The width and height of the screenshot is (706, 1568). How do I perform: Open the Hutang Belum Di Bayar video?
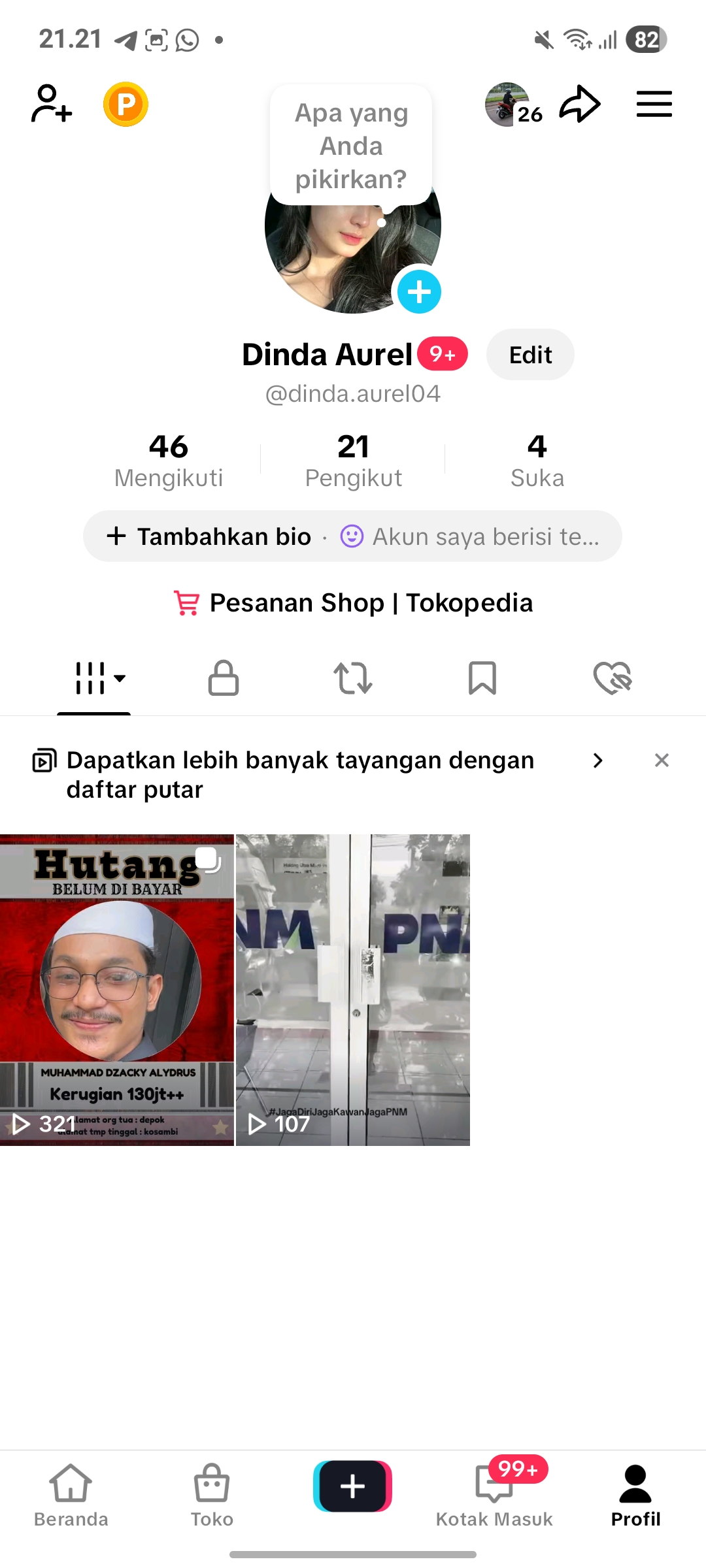(117, 989)
